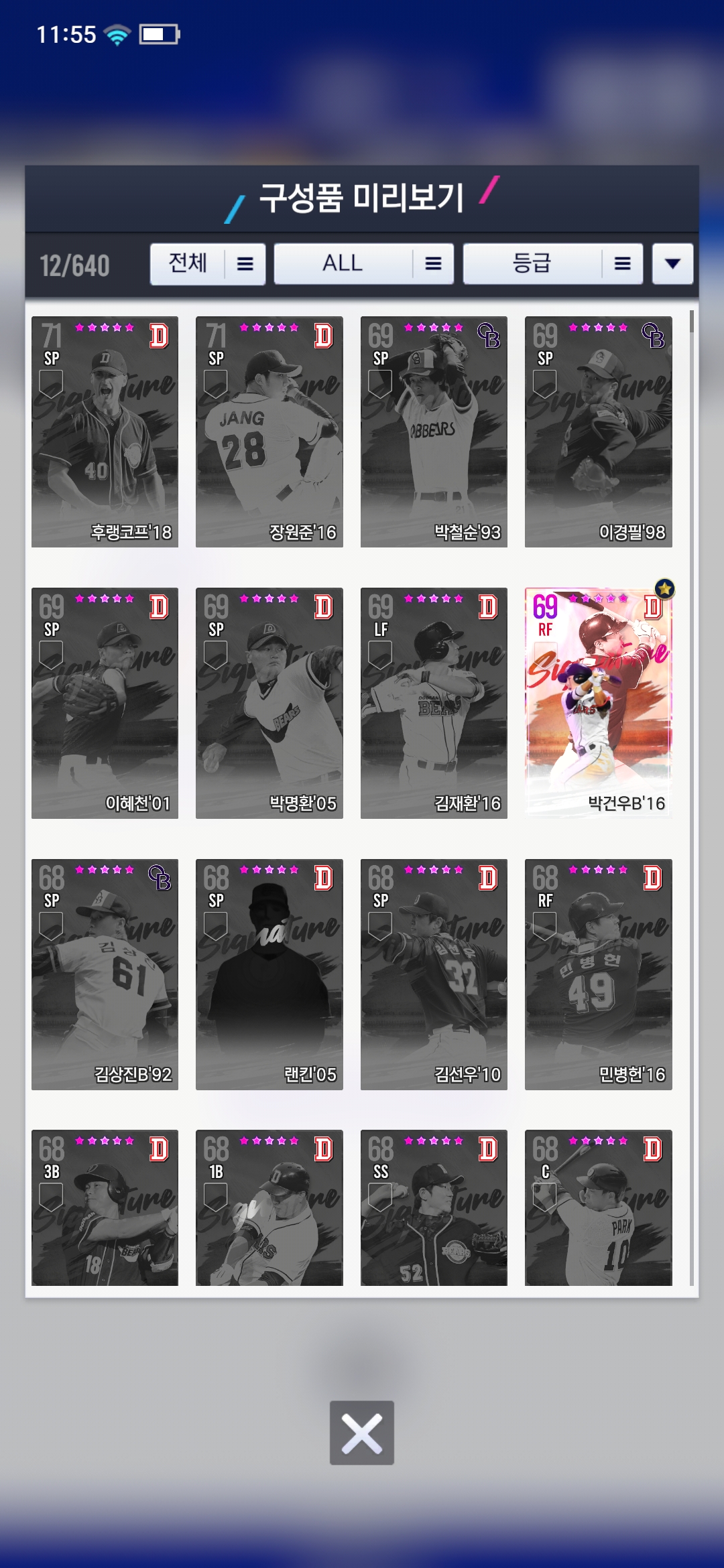Open the 68 SS shortstop card

(434, 1207)
